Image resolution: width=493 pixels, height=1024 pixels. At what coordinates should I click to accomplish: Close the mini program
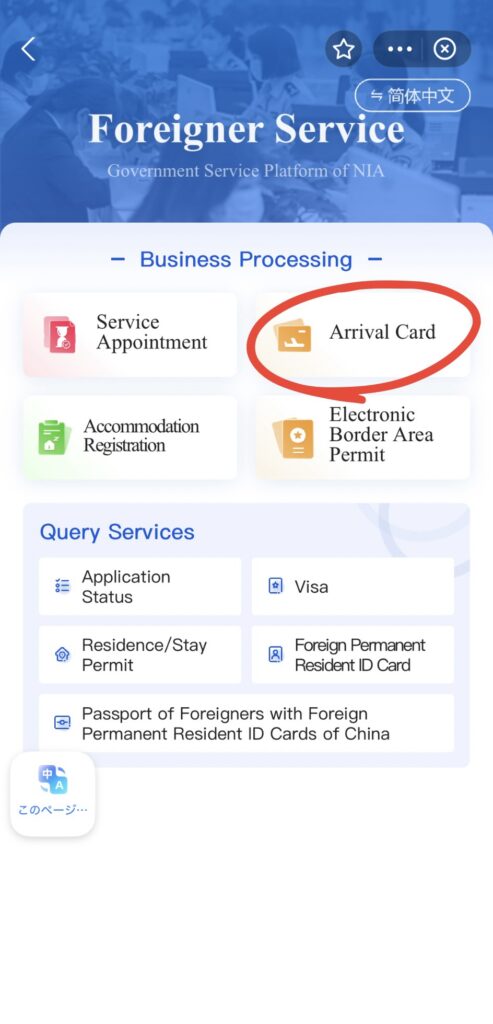[445, 49]
